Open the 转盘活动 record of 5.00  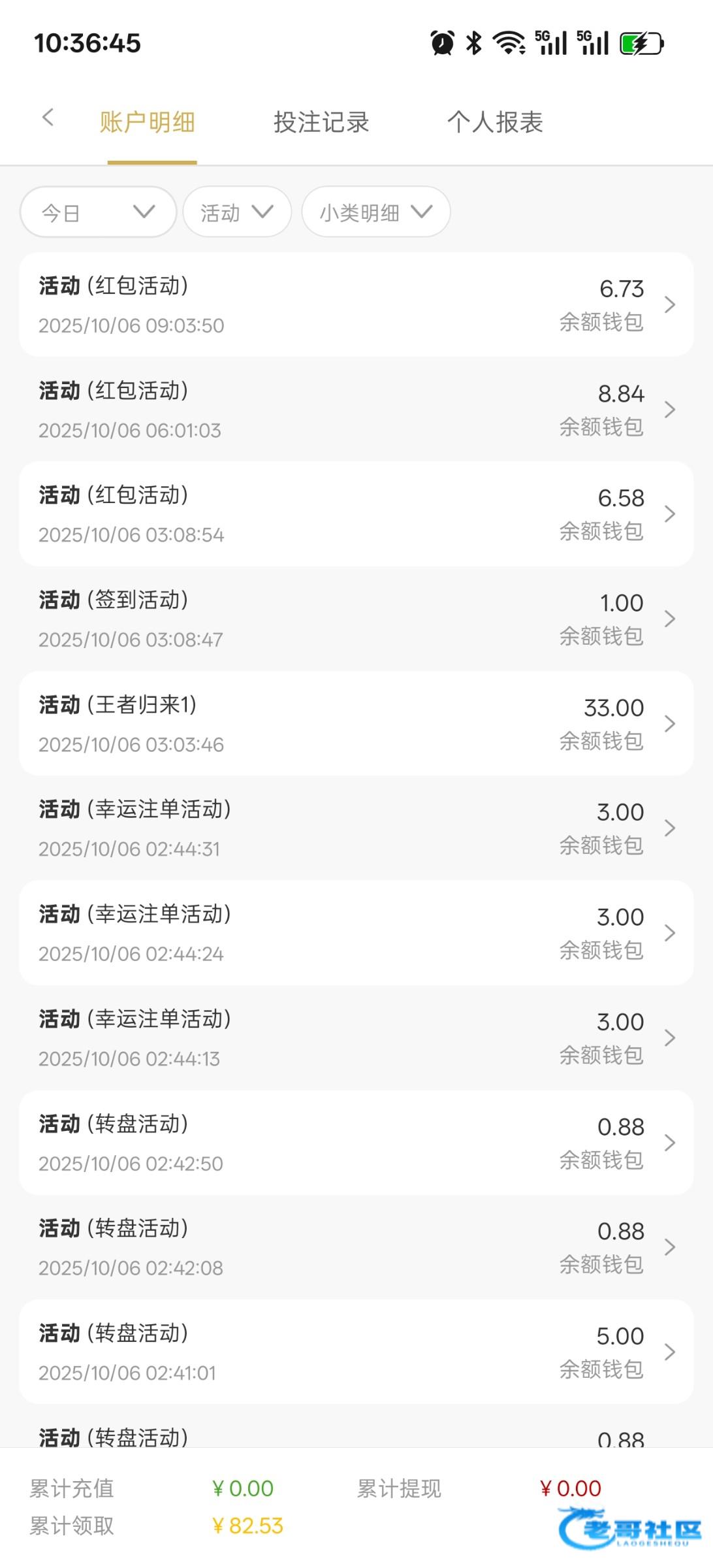pyautogui.click(x=356, y=1352)
